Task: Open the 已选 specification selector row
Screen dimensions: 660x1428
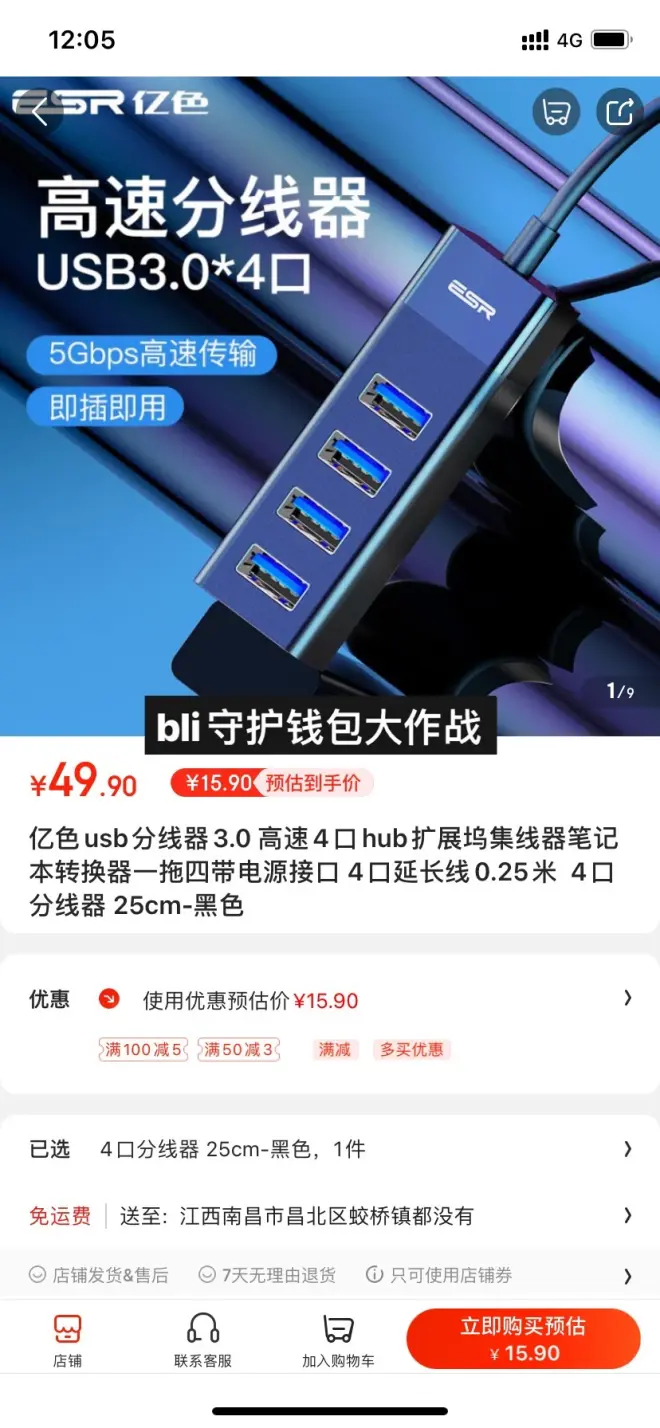Action: [330, 1149]
